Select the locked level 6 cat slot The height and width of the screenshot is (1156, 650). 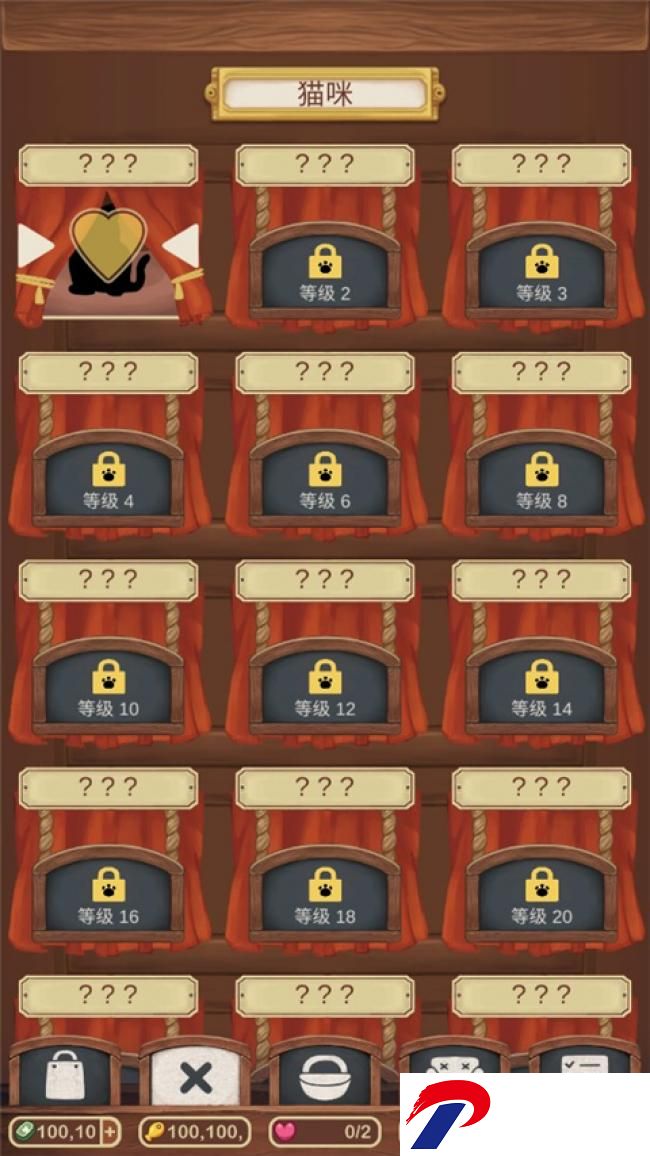(x=325, y=480)
